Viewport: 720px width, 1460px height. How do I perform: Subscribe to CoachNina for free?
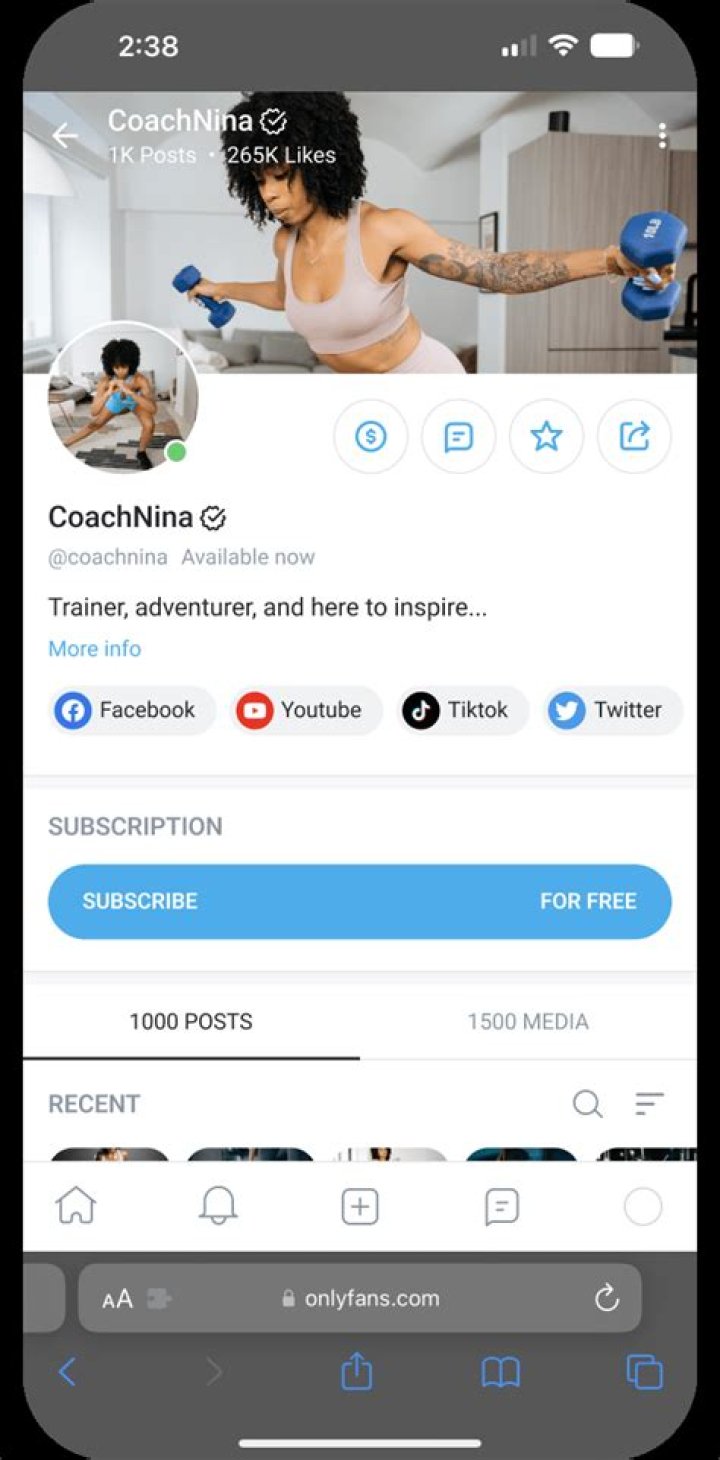[x=360, y=901]
